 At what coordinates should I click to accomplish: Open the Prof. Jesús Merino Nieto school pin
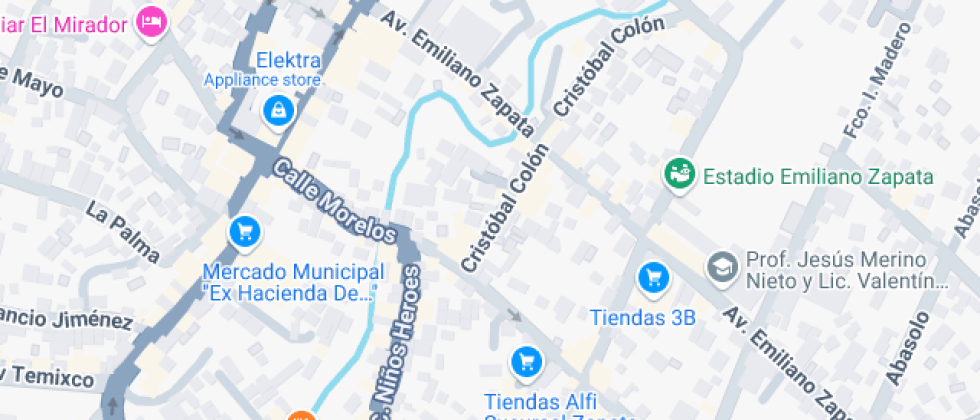tap(722, 268)
